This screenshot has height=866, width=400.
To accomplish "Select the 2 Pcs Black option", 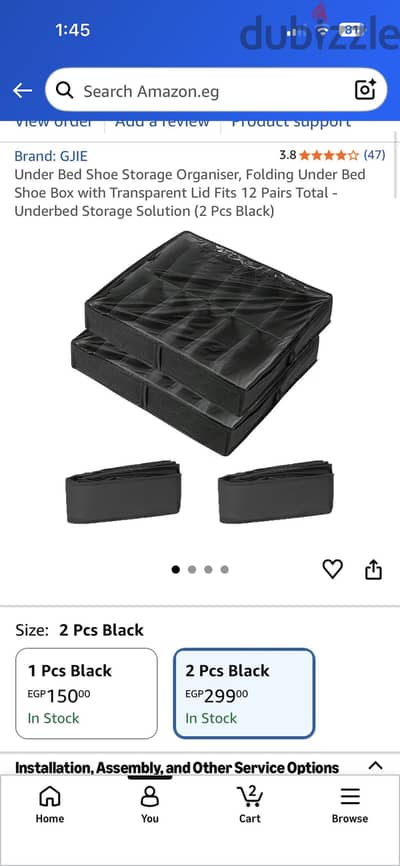I will (x=244, y=694).
